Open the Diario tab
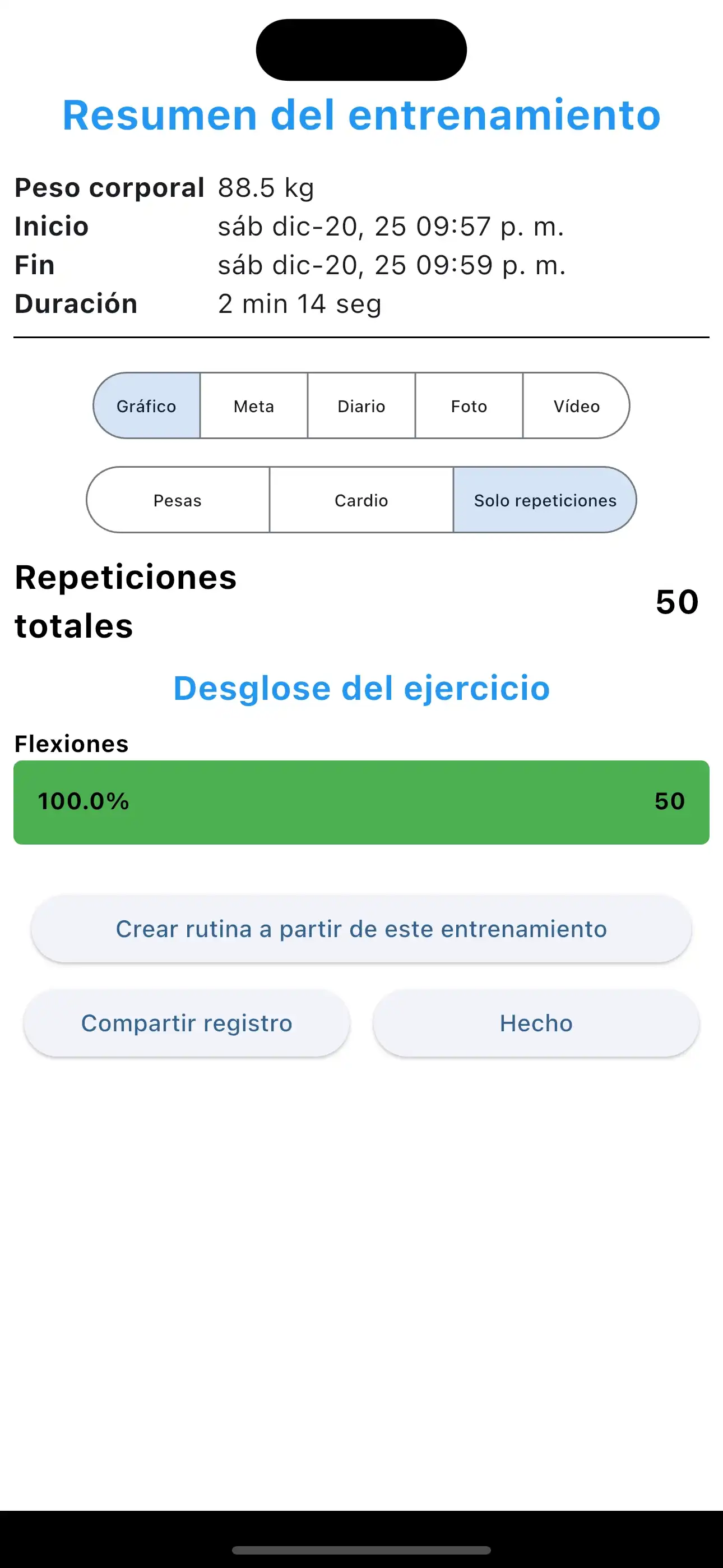The image size is (723, 1568). pos(361,405)
